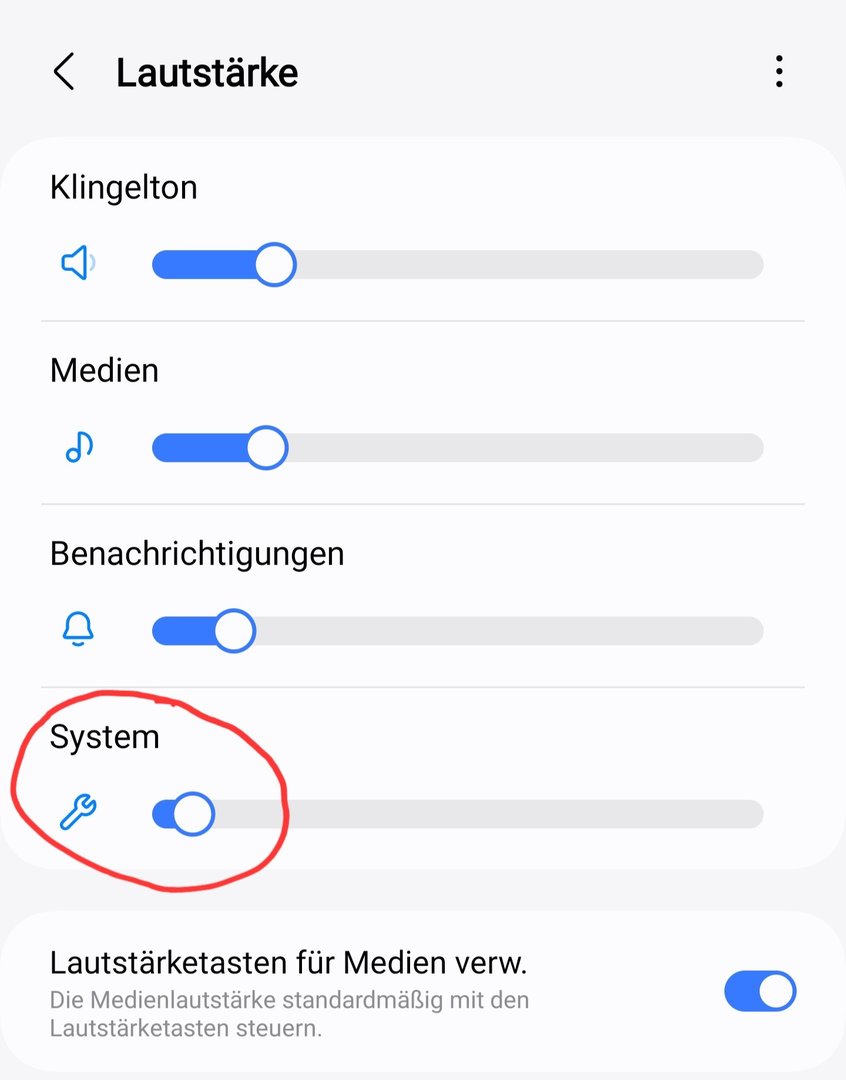Image resolution: width=846 pixels, height=1080 pixels.
Task: Mute notifications via the bell icon
Action: pyautogui.click(x=78, y=630)
